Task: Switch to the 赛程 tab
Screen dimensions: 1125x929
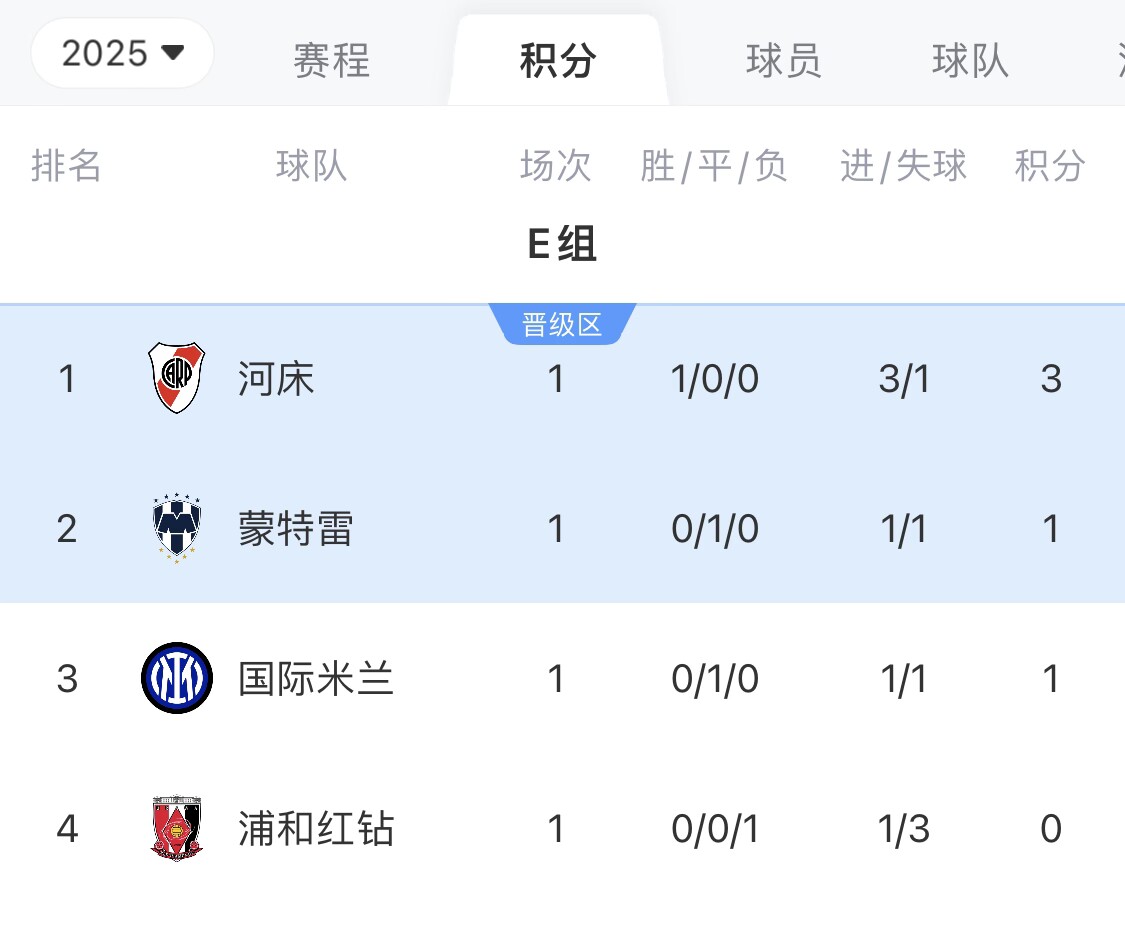Action: click(331, 60)
